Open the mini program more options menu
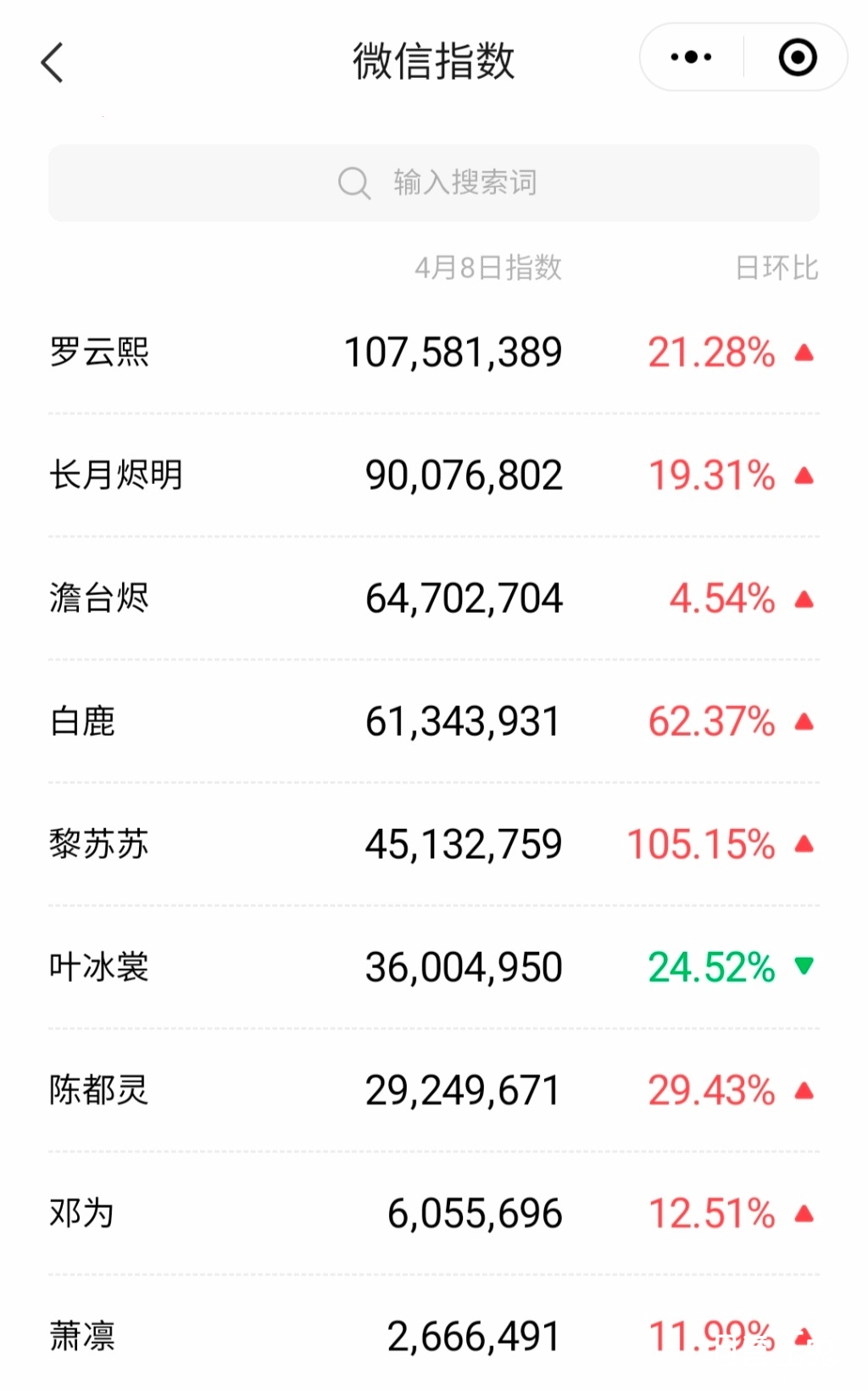 point(691,58)
